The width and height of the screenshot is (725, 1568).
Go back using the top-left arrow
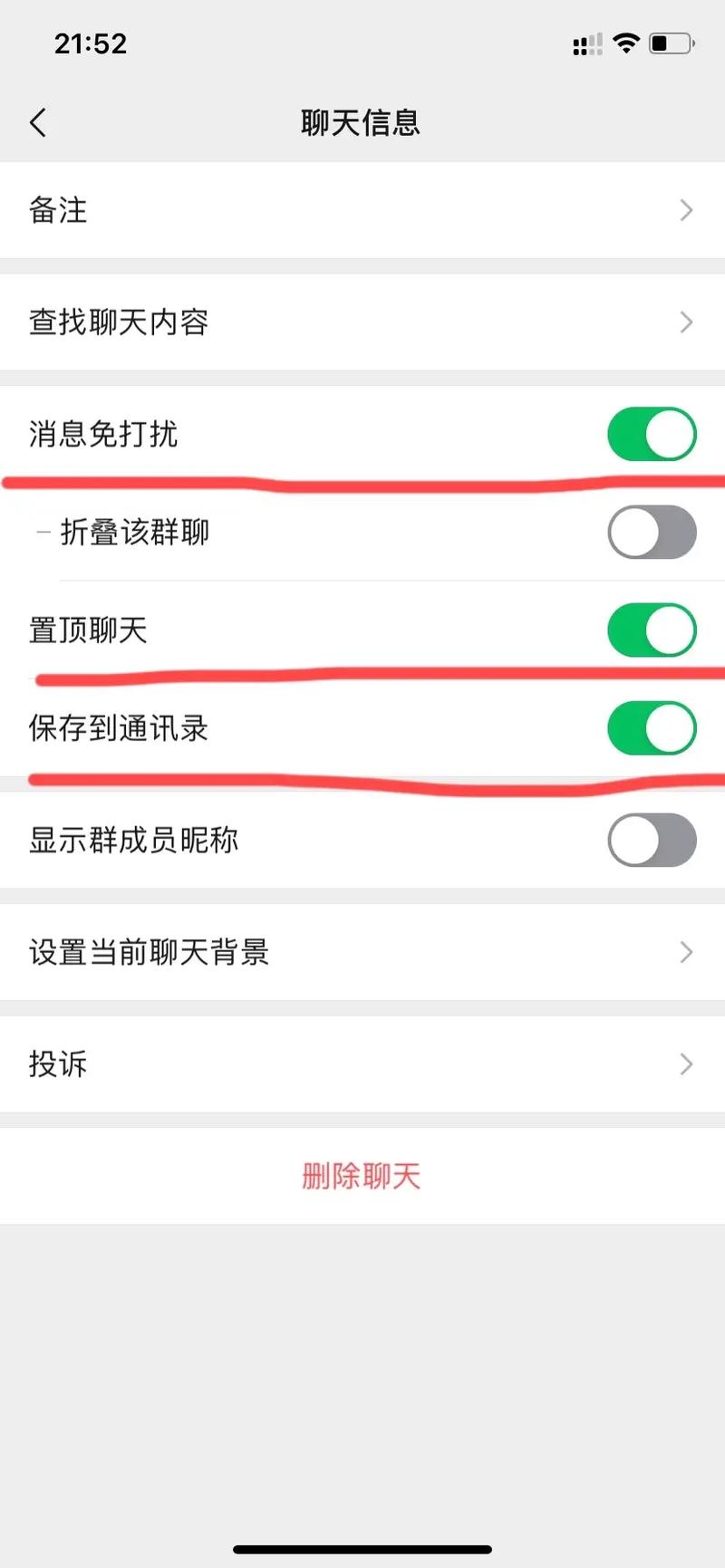pyautogui.click(x=38, y=122)
